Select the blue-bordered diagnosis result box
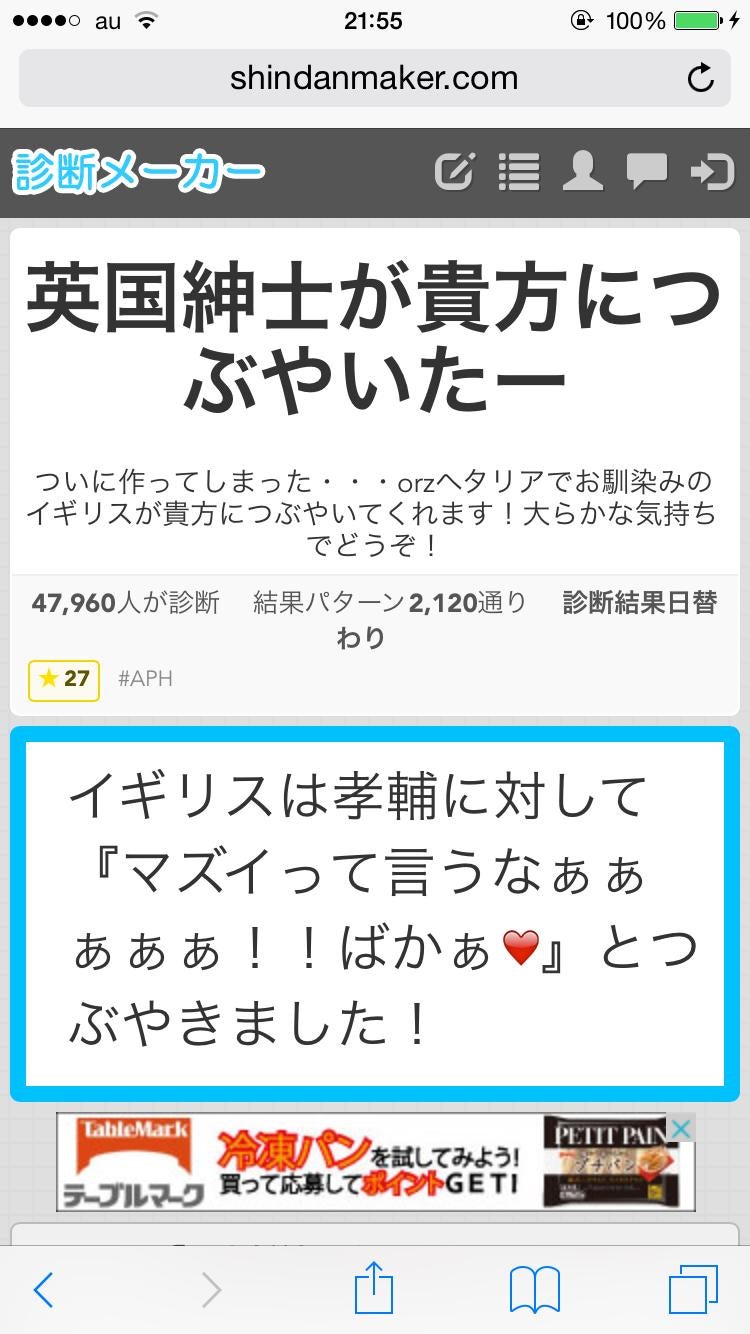This screenshot has height=1334, width=750. [375, 912]
